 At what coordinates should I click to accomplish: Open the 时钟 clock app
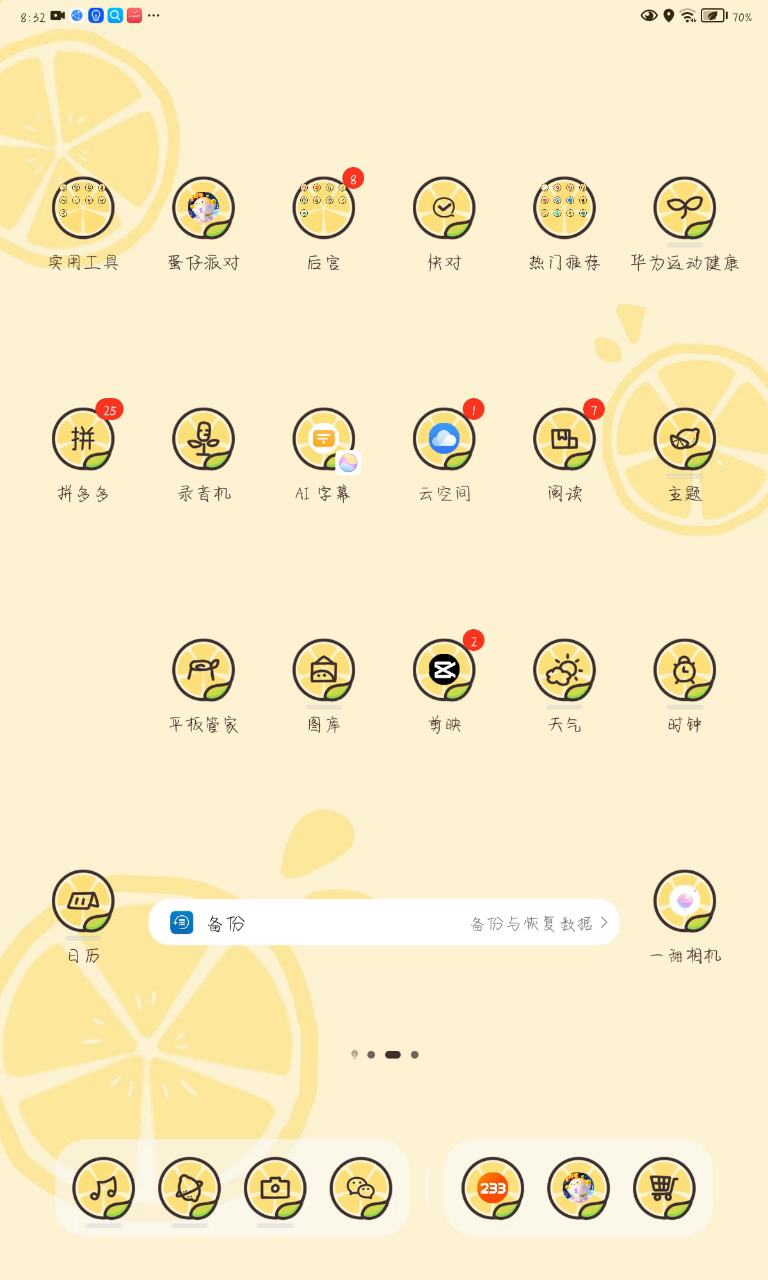click(685, 671)
